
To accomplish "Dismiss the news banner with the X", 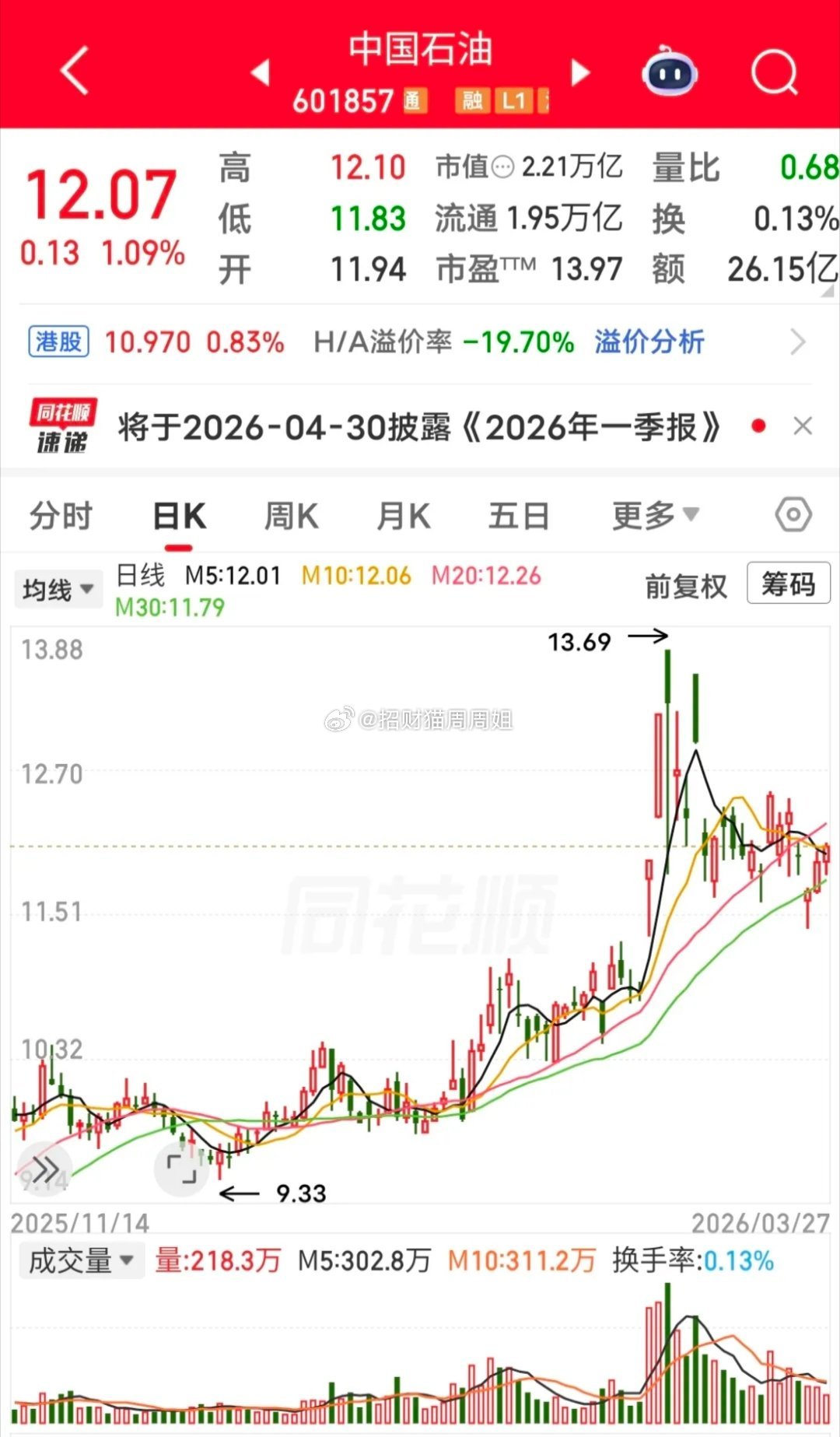I will point(803,426).
